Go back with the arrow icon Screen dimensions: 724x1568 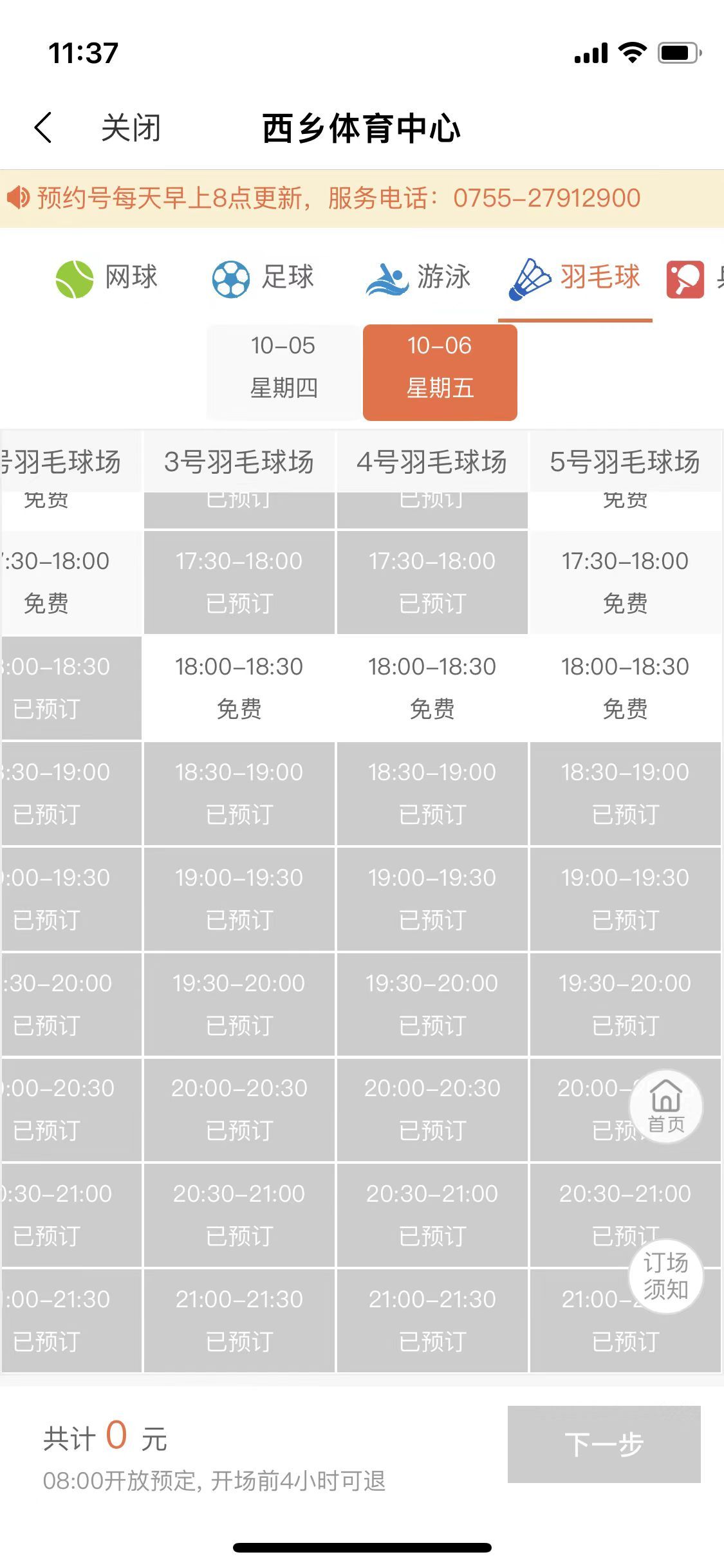tap(43, 127)
